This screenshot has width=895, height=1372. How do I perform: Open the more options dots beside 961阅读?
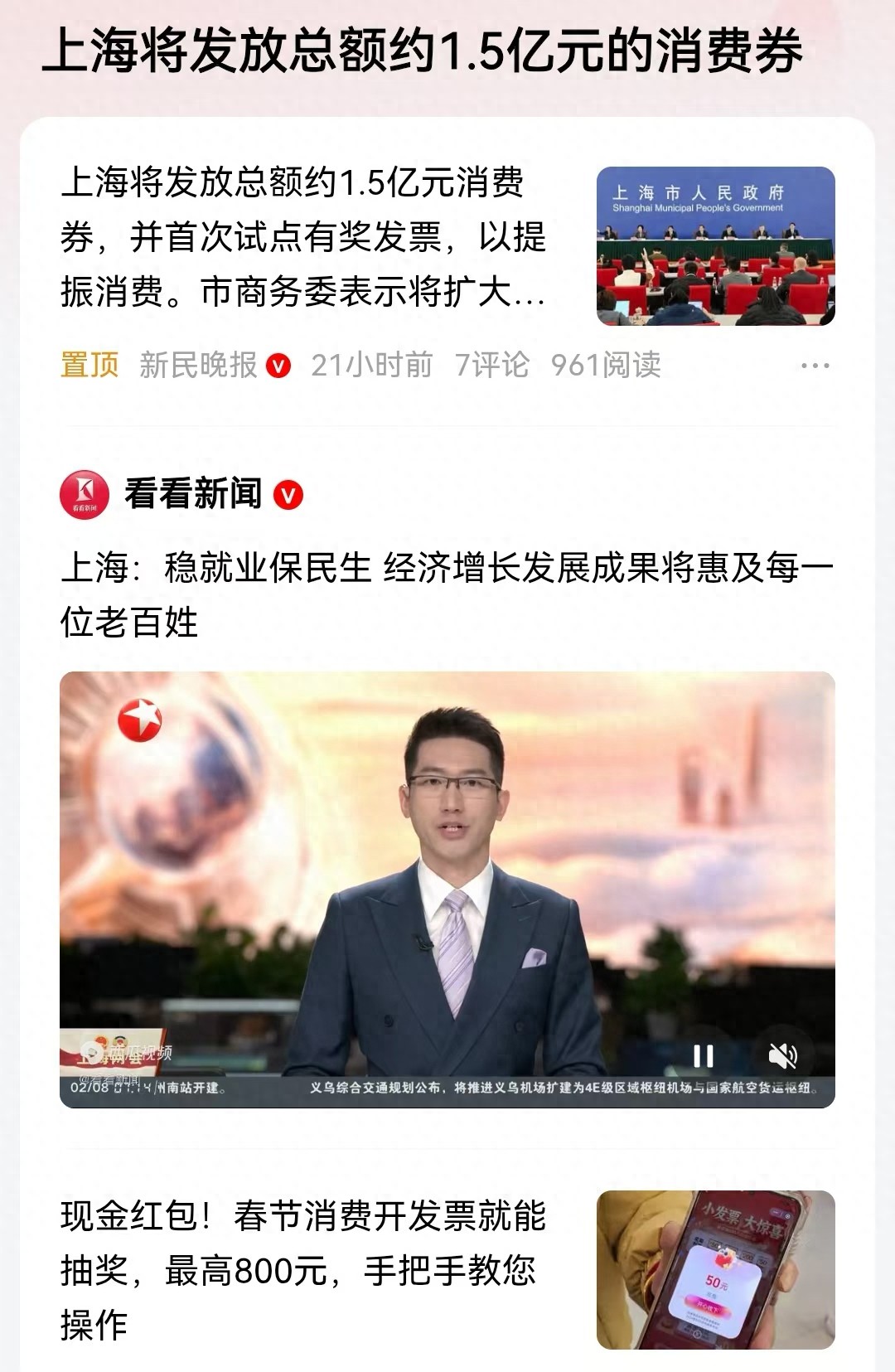(x=815, y=366)
